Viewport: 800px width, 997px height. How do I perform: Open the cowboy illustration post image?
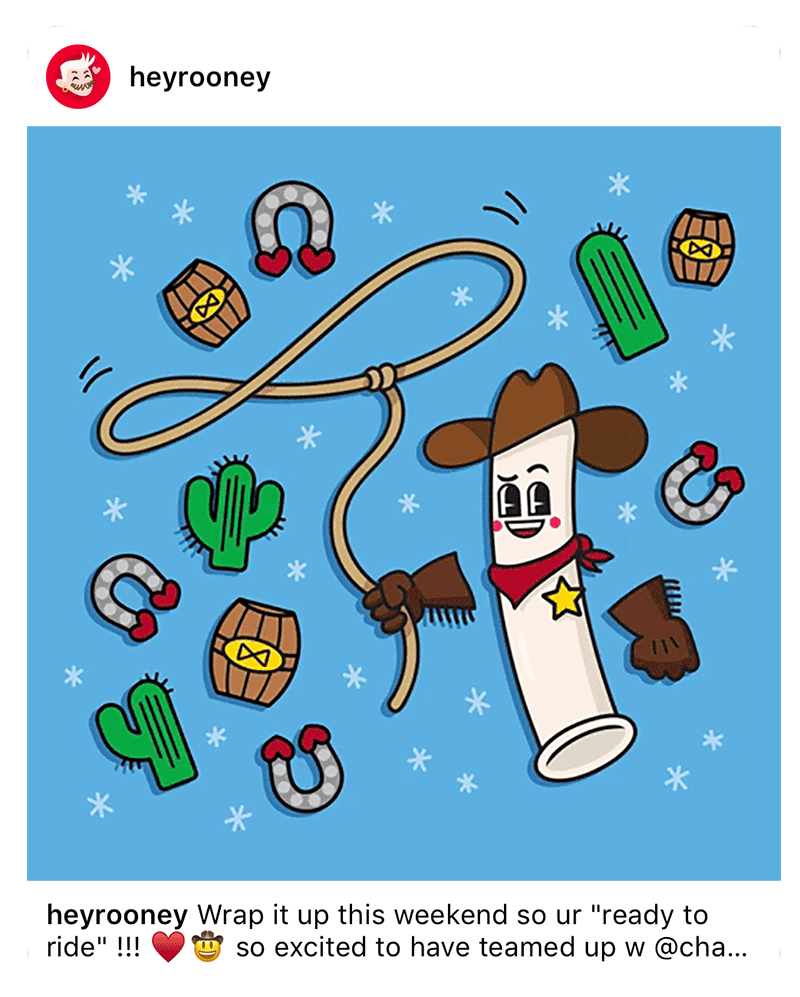point(403,503)
